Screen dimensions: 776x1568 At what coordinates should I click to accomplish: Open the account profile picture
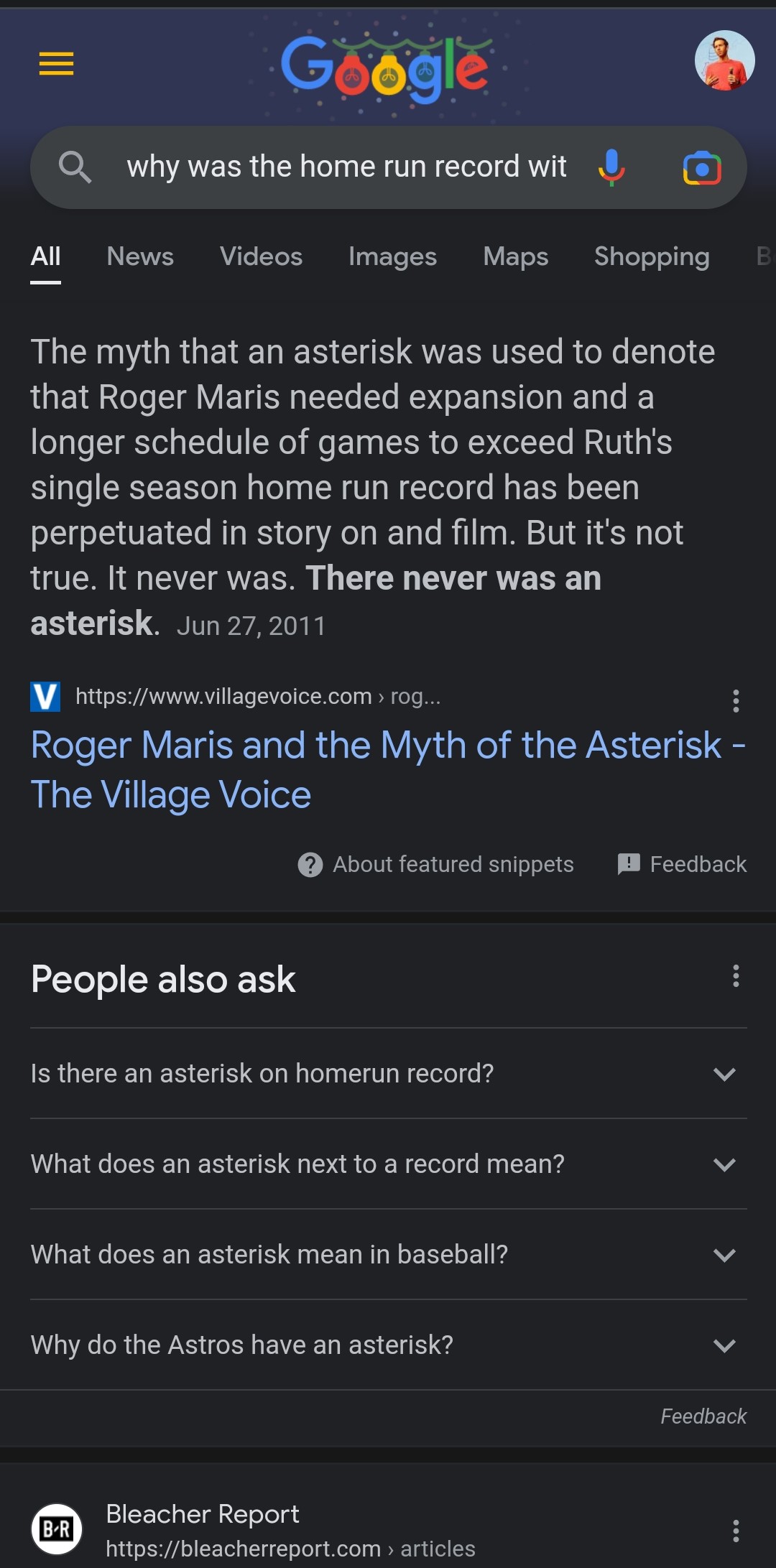724,60
